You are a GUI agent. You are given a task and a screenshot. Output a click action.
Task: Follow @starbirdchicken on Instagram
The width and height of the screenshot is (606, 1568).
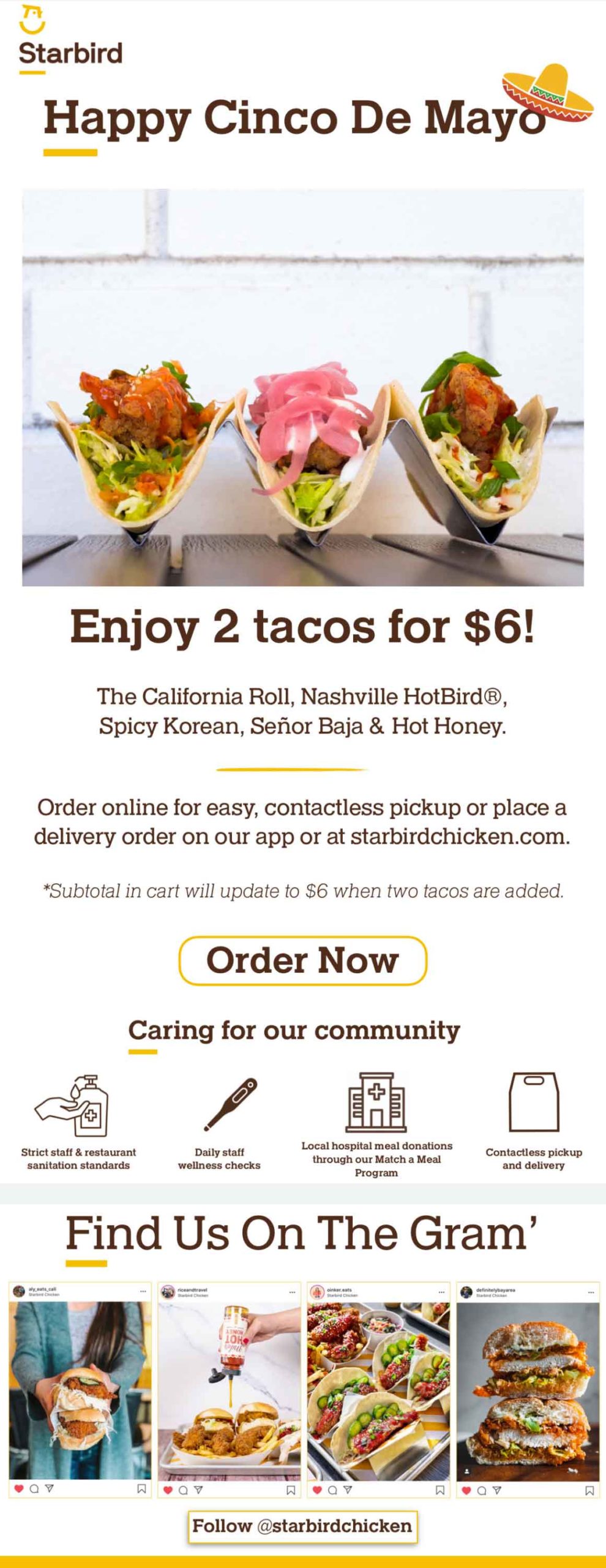(302, 1526)
